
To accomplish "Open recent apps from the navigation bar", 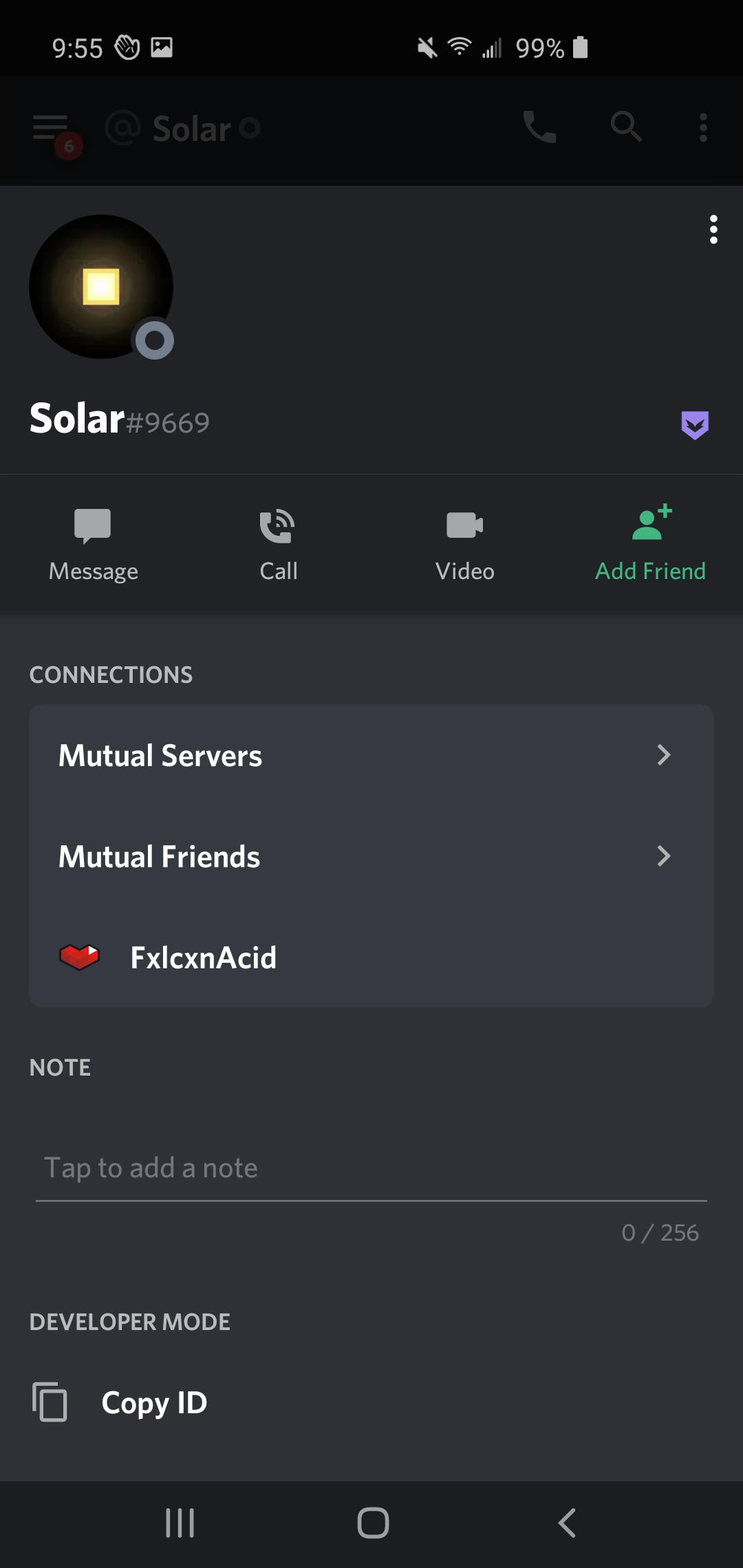I will pyautogui.click(x=180, y=1523).
